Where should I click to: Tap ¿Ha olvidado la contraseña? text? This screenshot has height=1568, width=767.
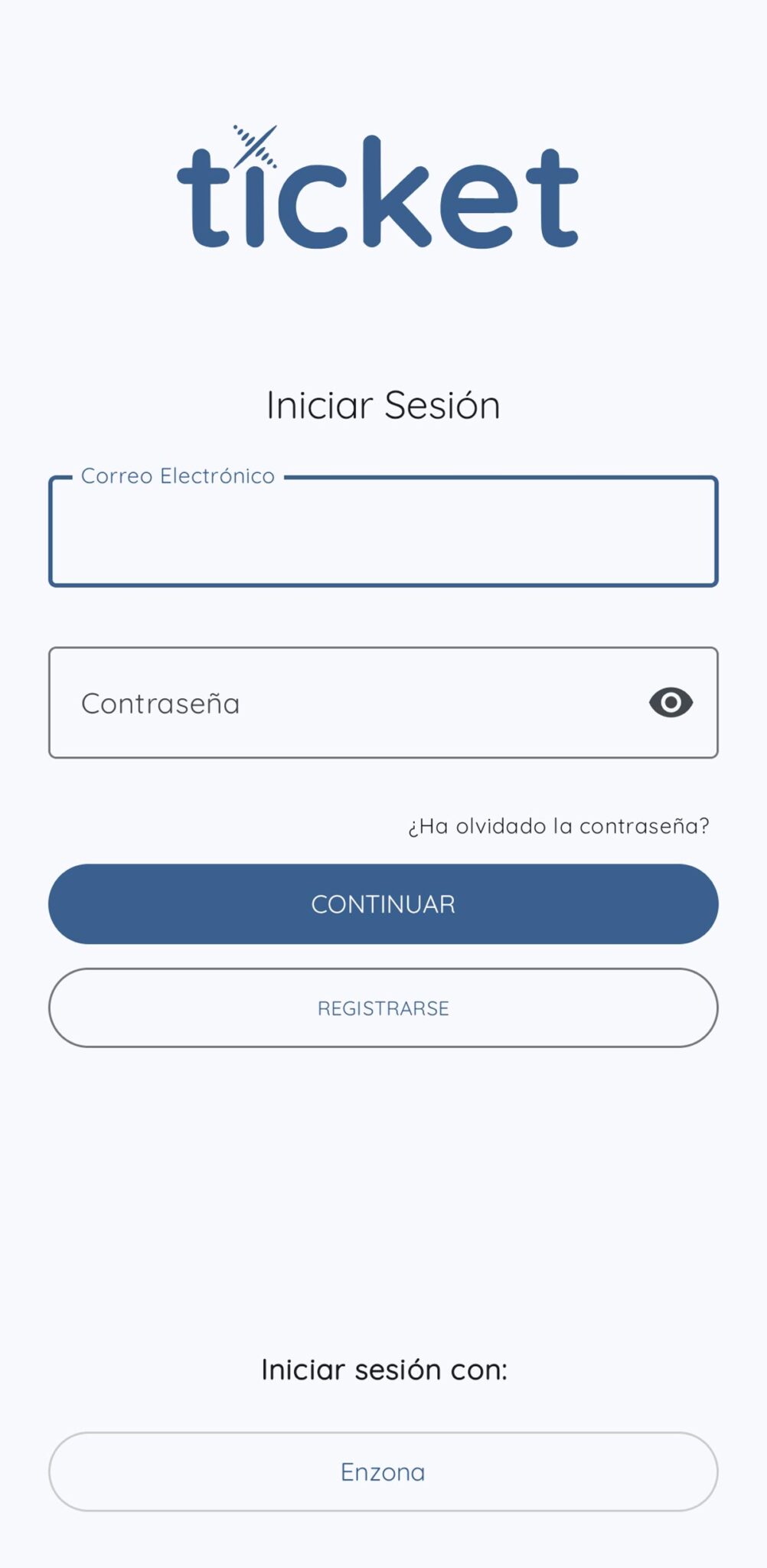click(557, 826)
